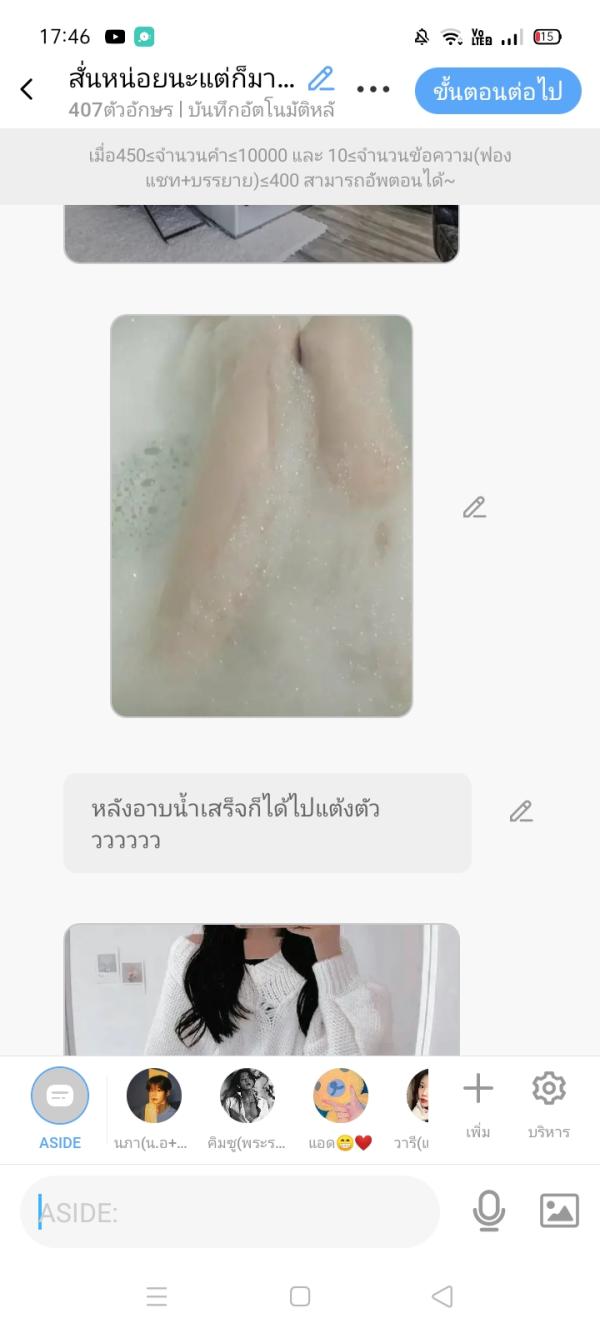
Task: Select the ASIDE narrator
Action: click(x=60, y=1097)
